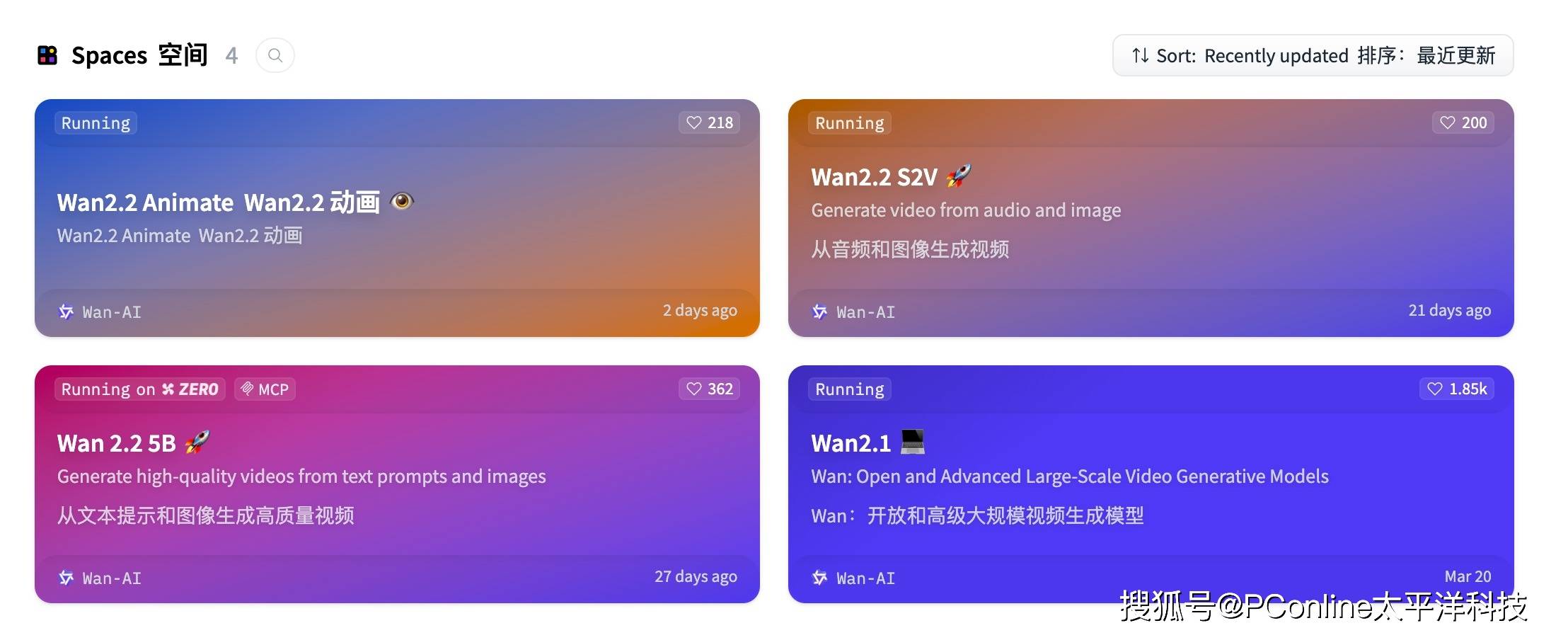Open the Sort: Recently updated dropdown
This screenshot has height=640, width=1568.
(x=1313, y=55)
